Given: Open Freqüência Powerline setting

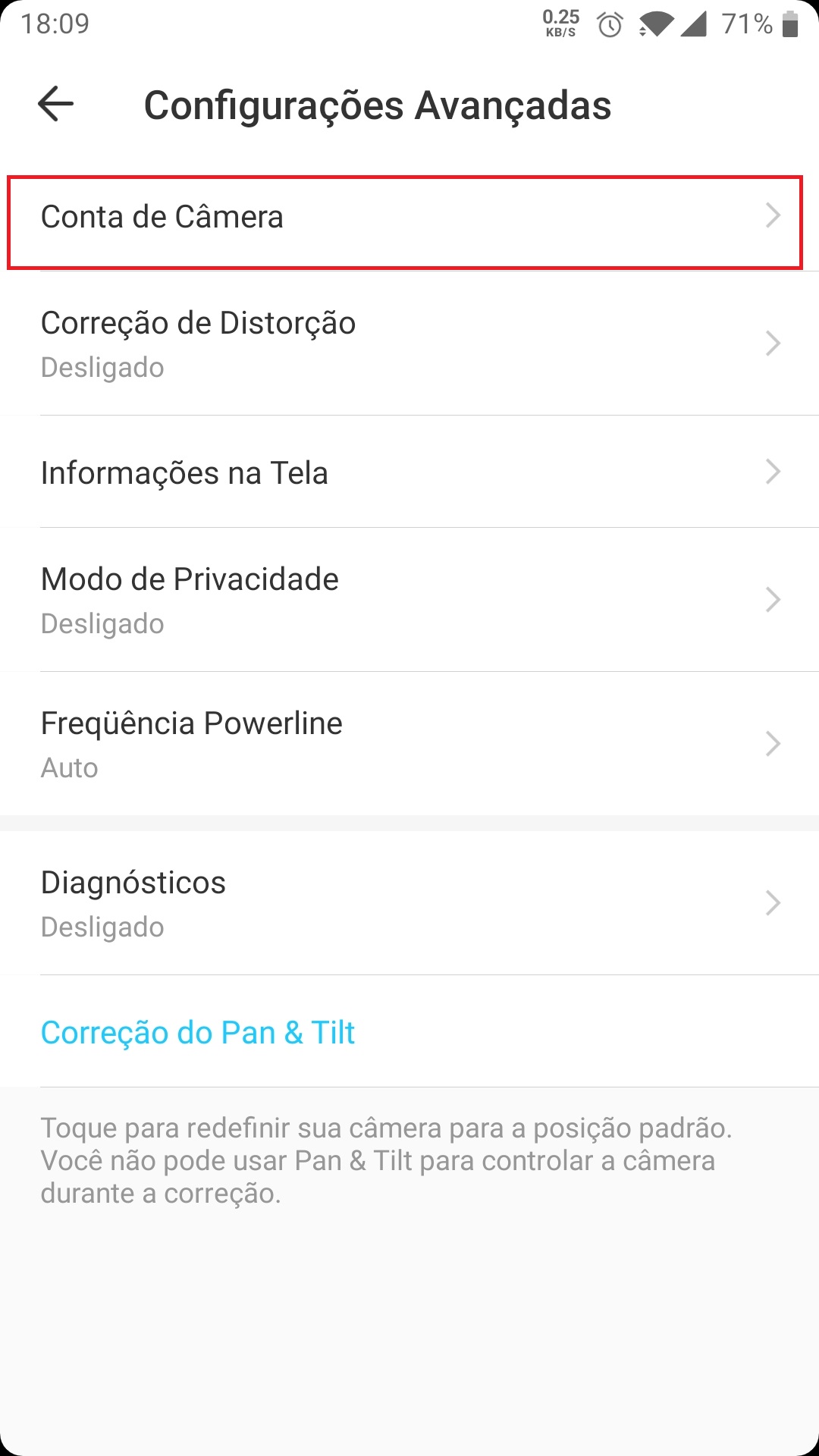Looking at the screenshot, I should pos(409,744).
